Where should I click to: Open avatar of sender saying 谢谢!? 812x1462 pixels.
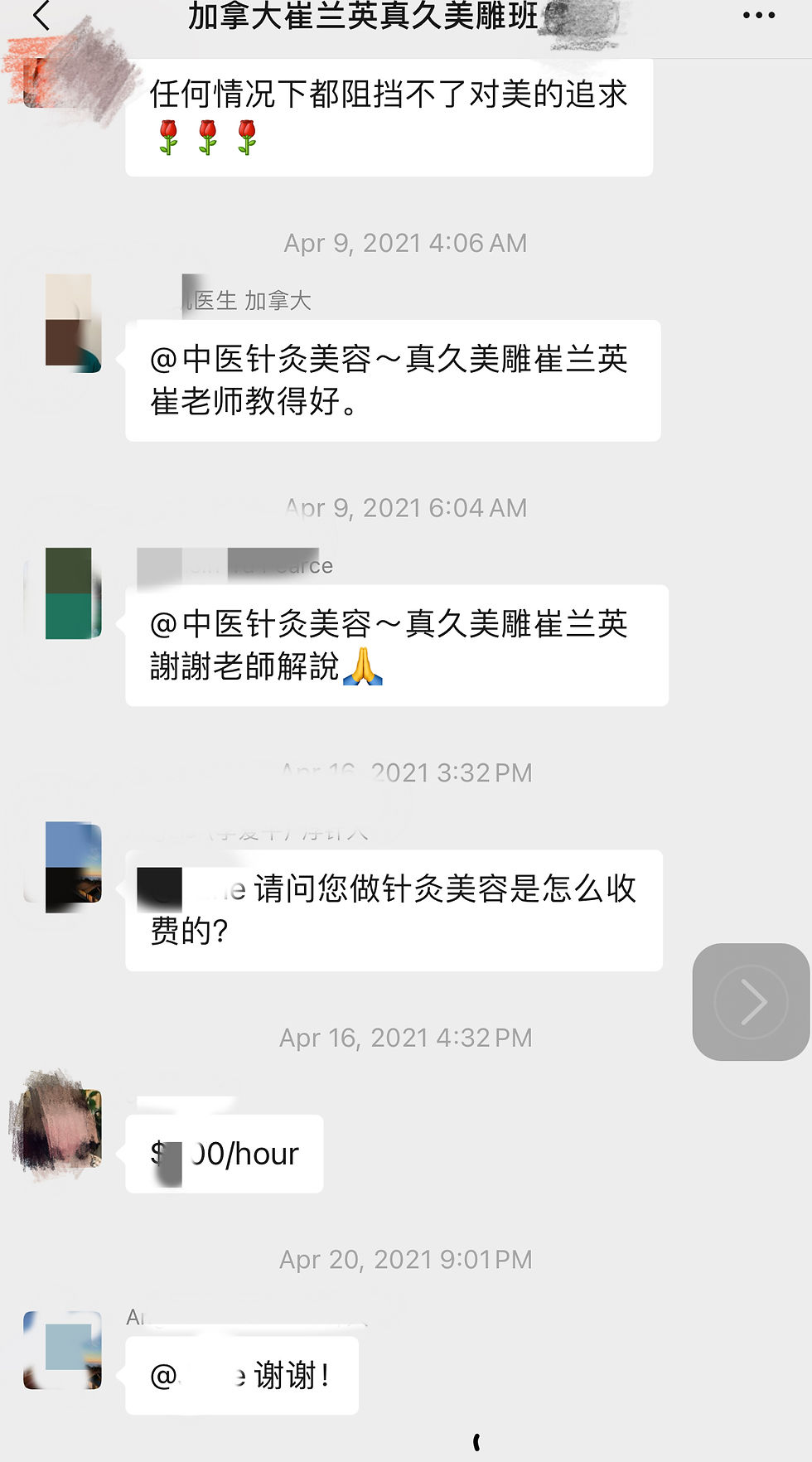click(63, 1349)
